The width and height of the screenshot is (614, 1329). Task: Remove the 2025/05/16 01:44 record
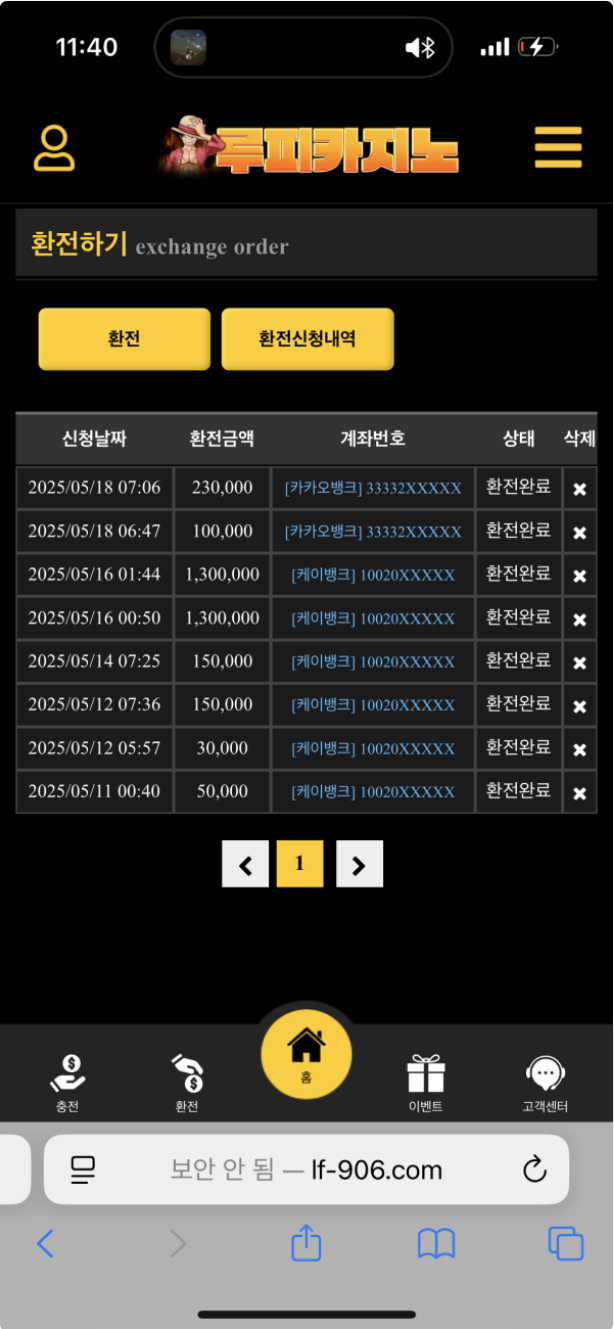pos(579,576)
